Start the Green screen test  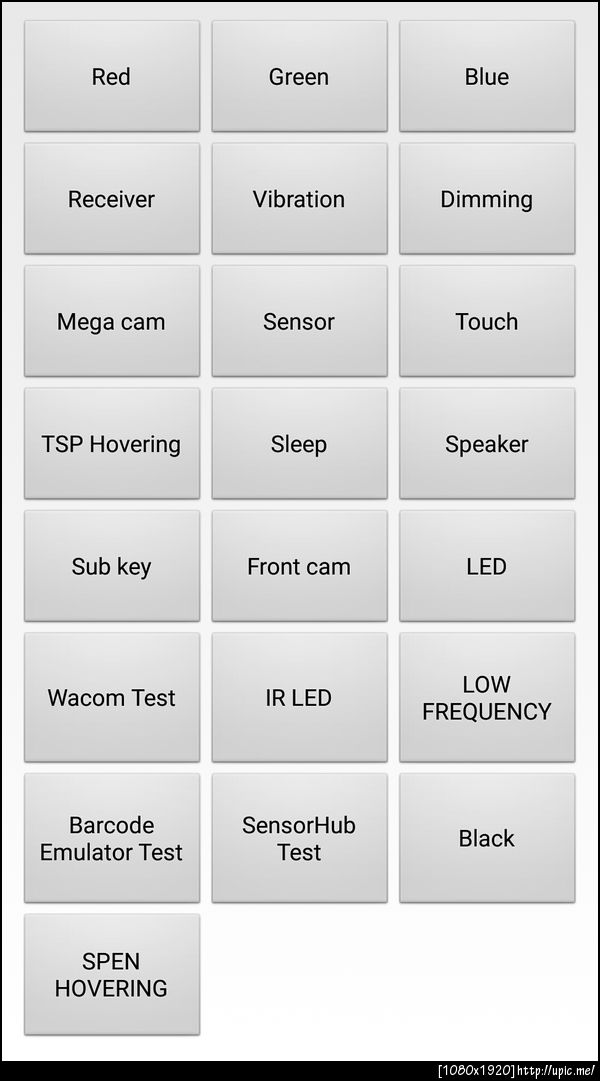(x=299, y=76)
